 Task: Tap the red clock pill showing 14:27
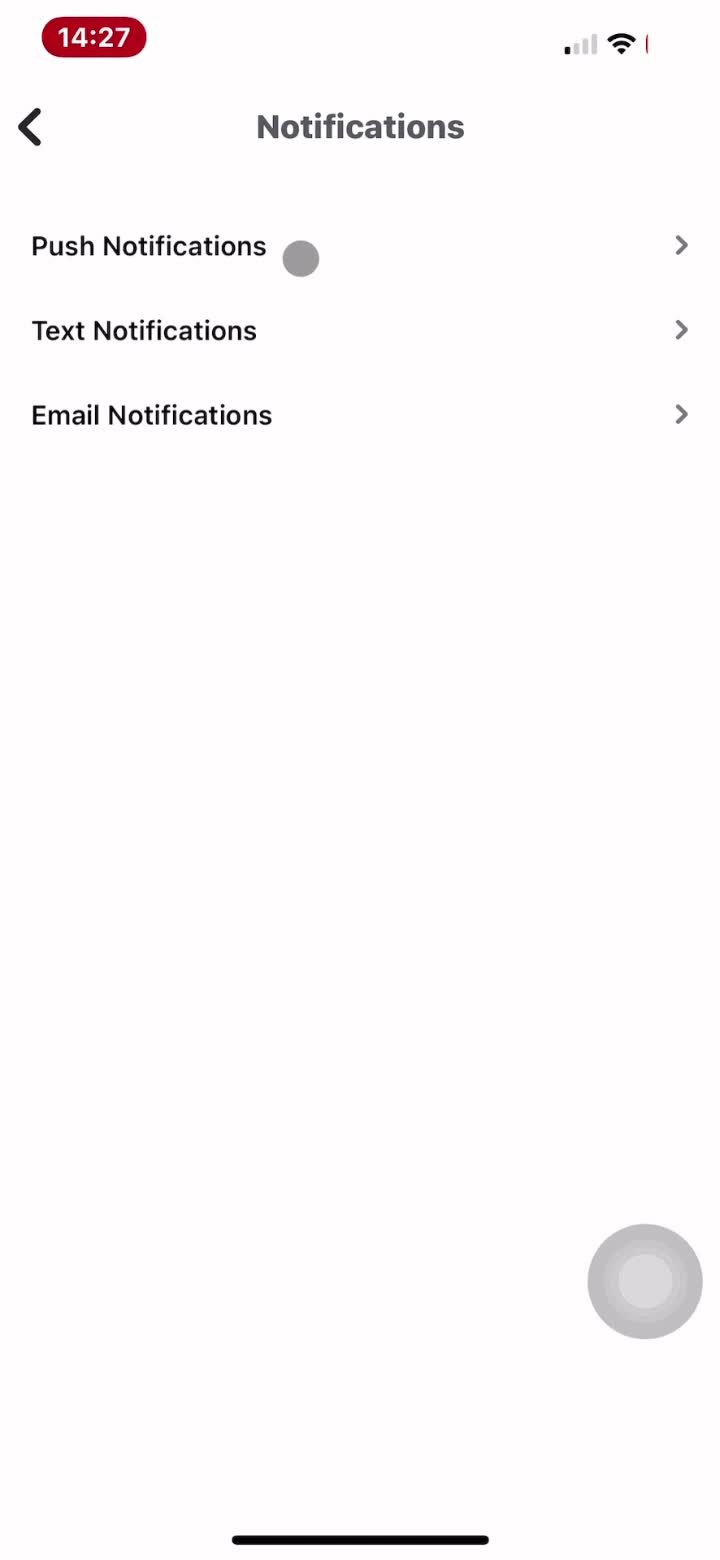click(x=94, y=36)
